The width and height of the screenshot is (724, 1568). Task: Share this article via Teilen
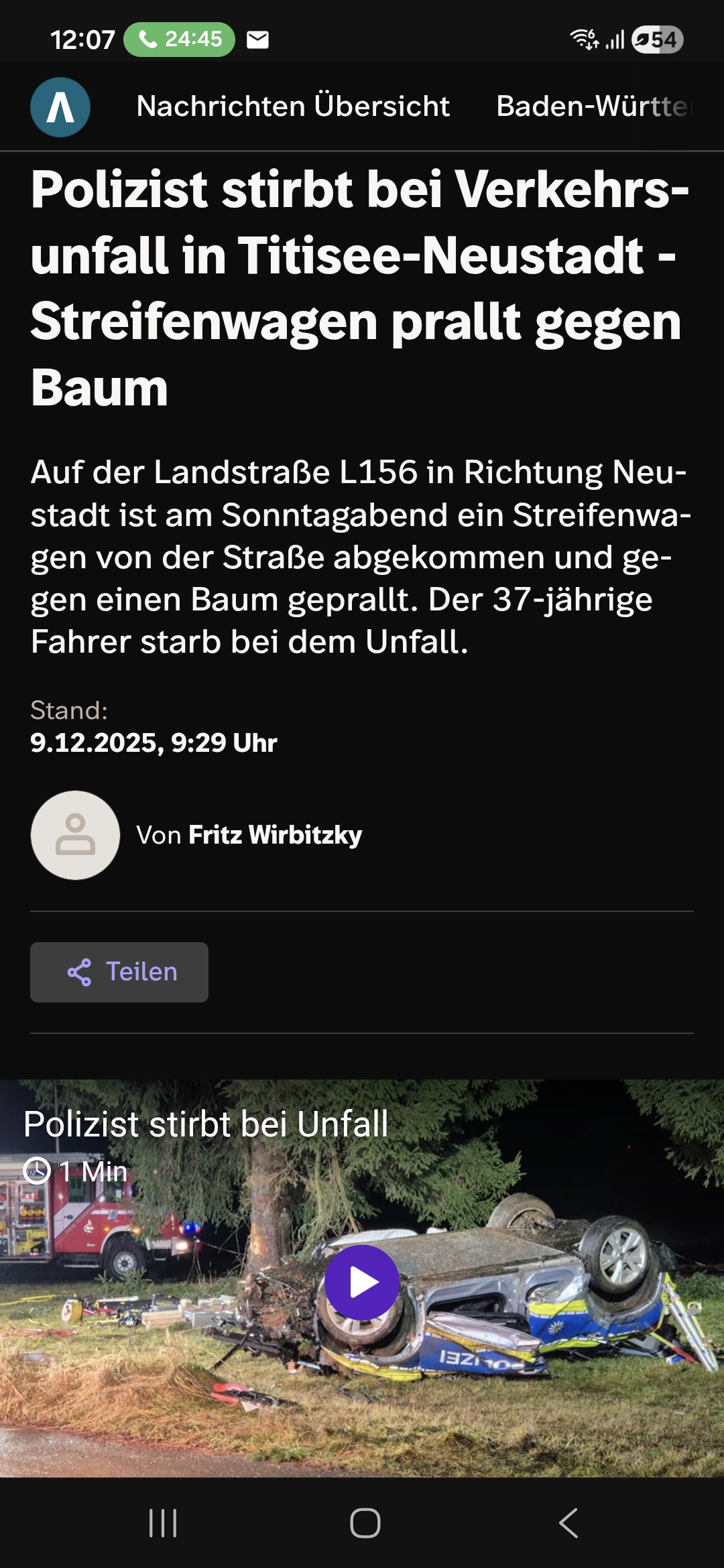pos(119,972)
